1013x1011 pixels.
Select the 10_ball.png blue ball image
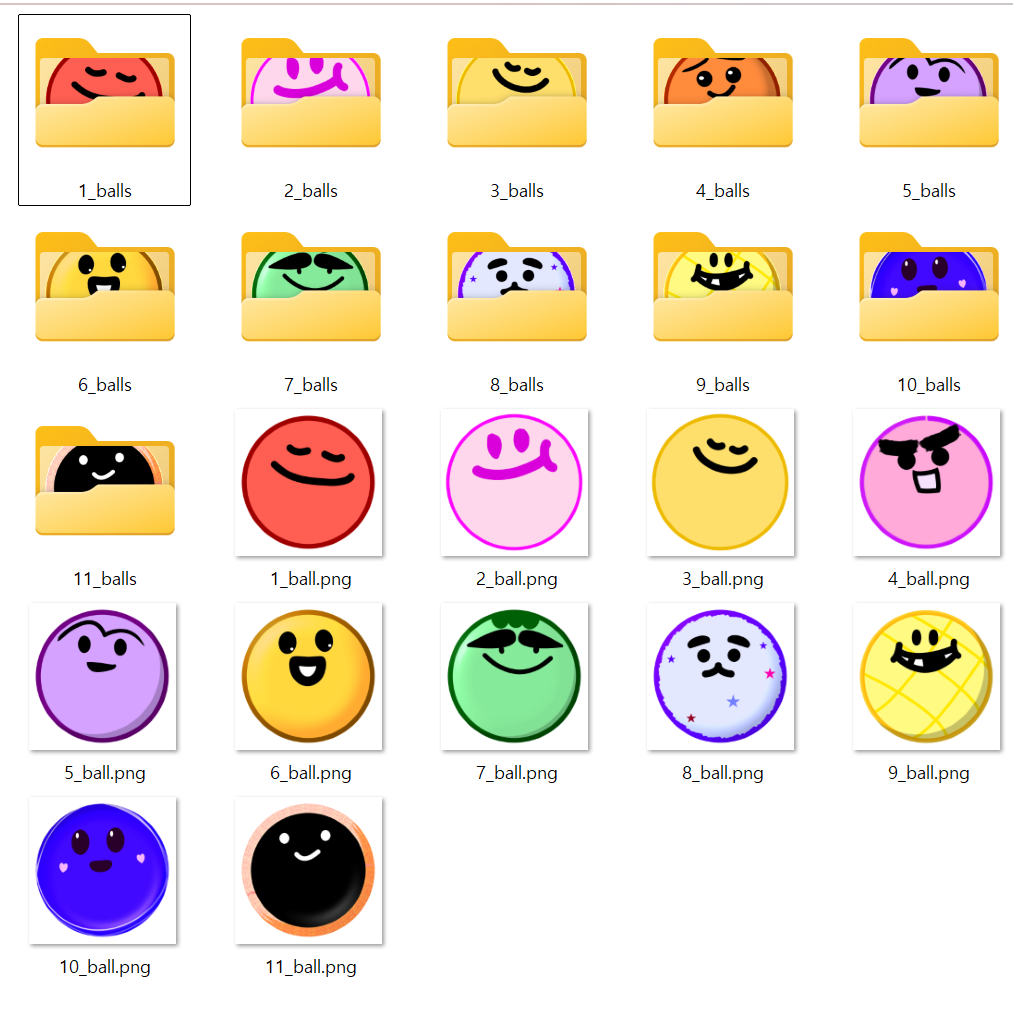[x=103, y=870]
